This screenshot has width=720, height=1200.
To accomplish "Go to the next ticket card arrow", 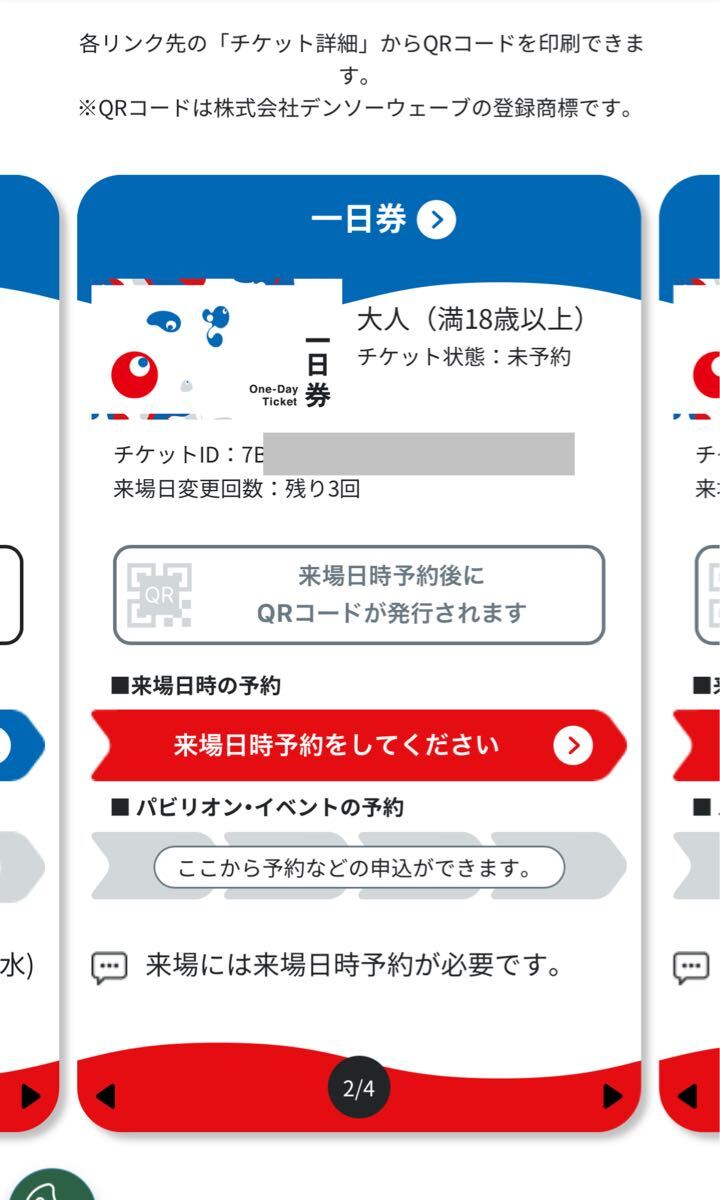I will pos(612,1097).
